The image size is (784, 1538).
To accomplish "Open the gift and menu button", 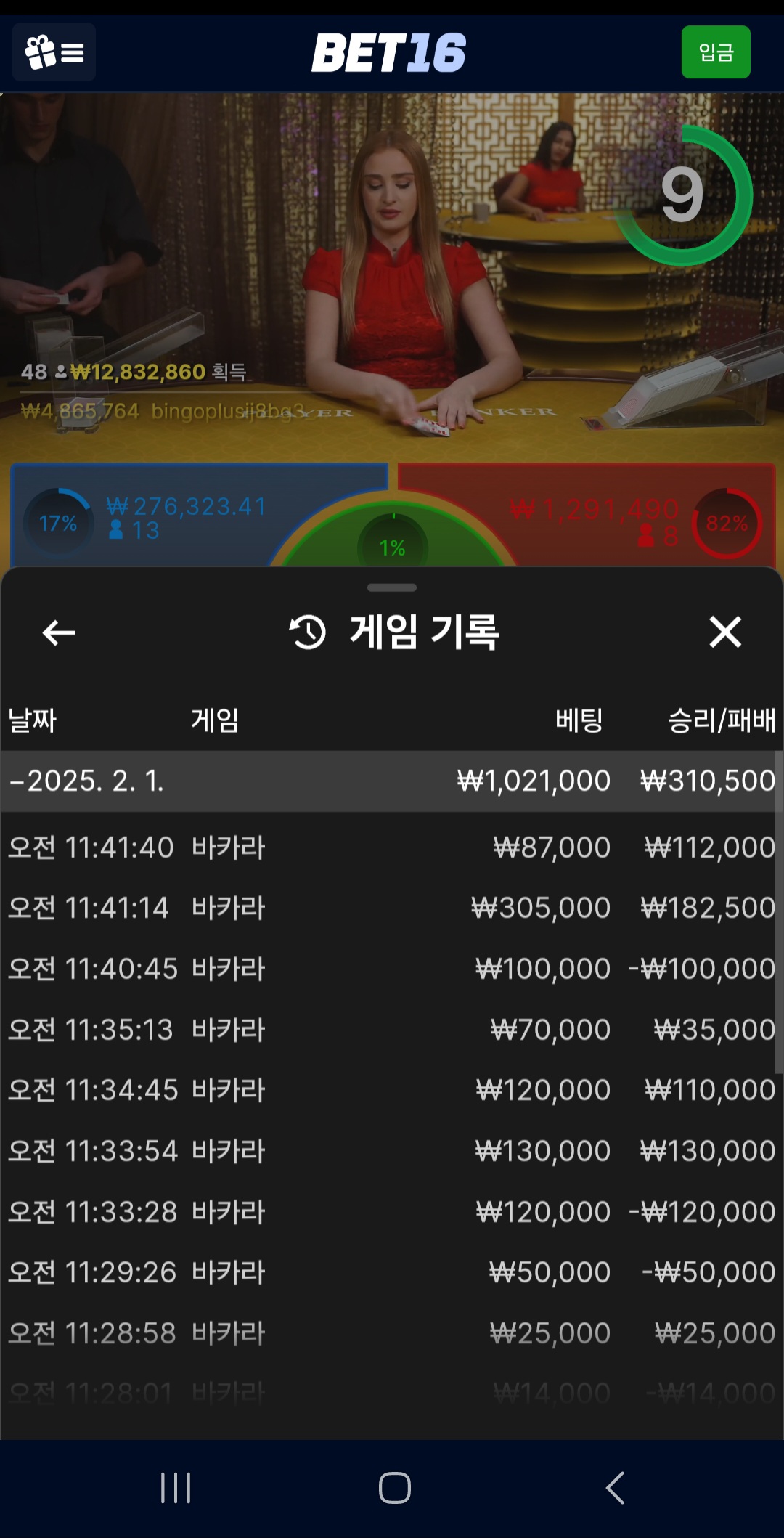I will (54, 52).
